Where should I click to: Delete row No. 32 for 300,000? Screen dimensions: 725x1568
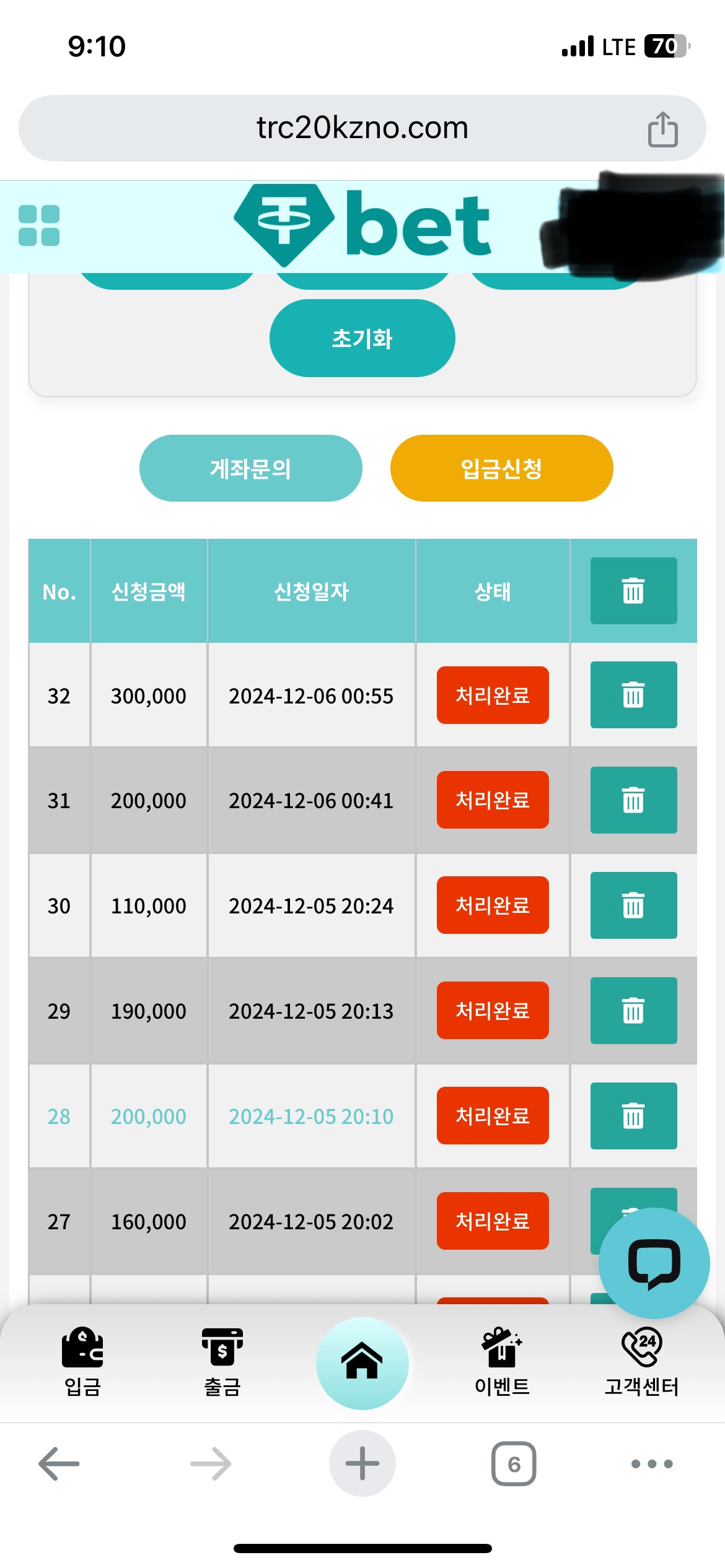[x=633, y=695]
